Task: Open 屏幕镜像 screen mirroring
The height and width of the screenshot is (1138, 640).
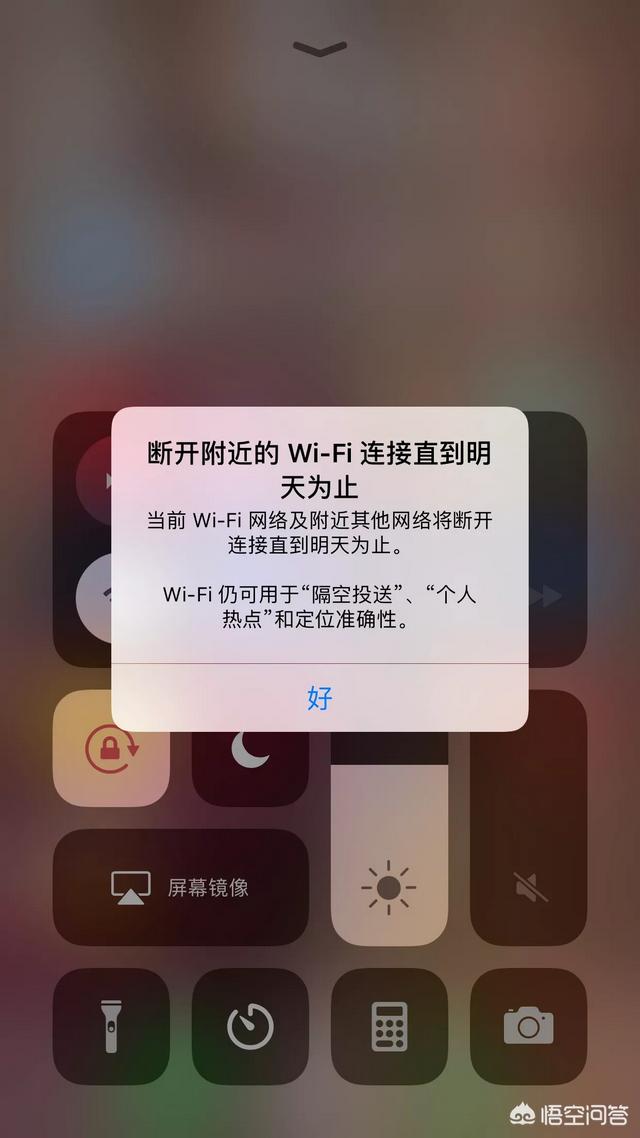Action: [x=181, y=887]
